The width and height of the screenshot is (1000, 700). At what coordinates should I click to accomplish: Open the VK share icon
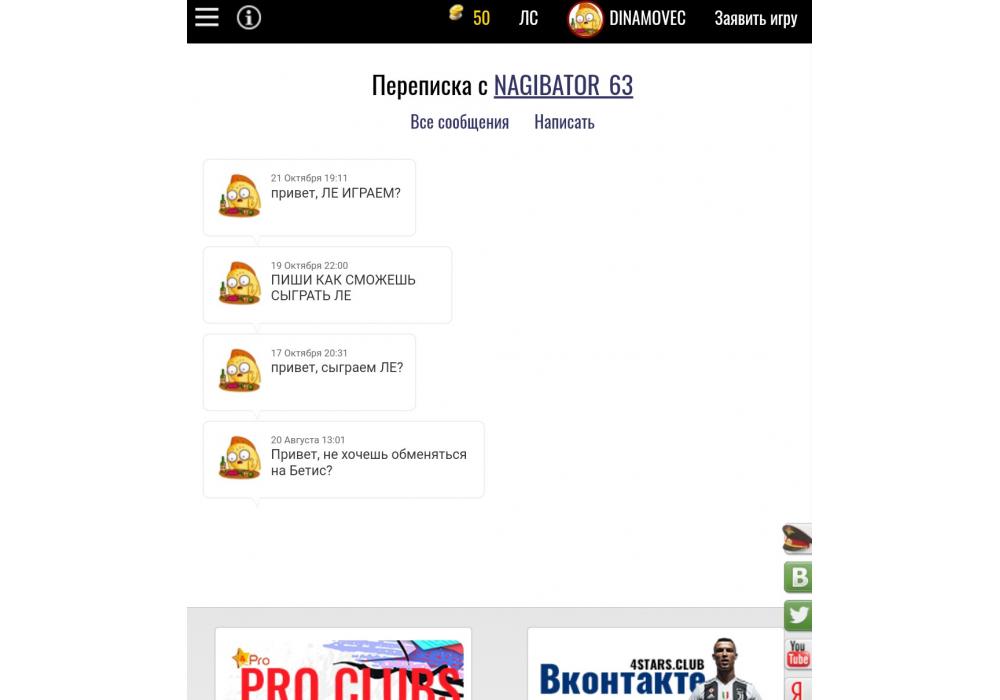(x=797, y=577)
